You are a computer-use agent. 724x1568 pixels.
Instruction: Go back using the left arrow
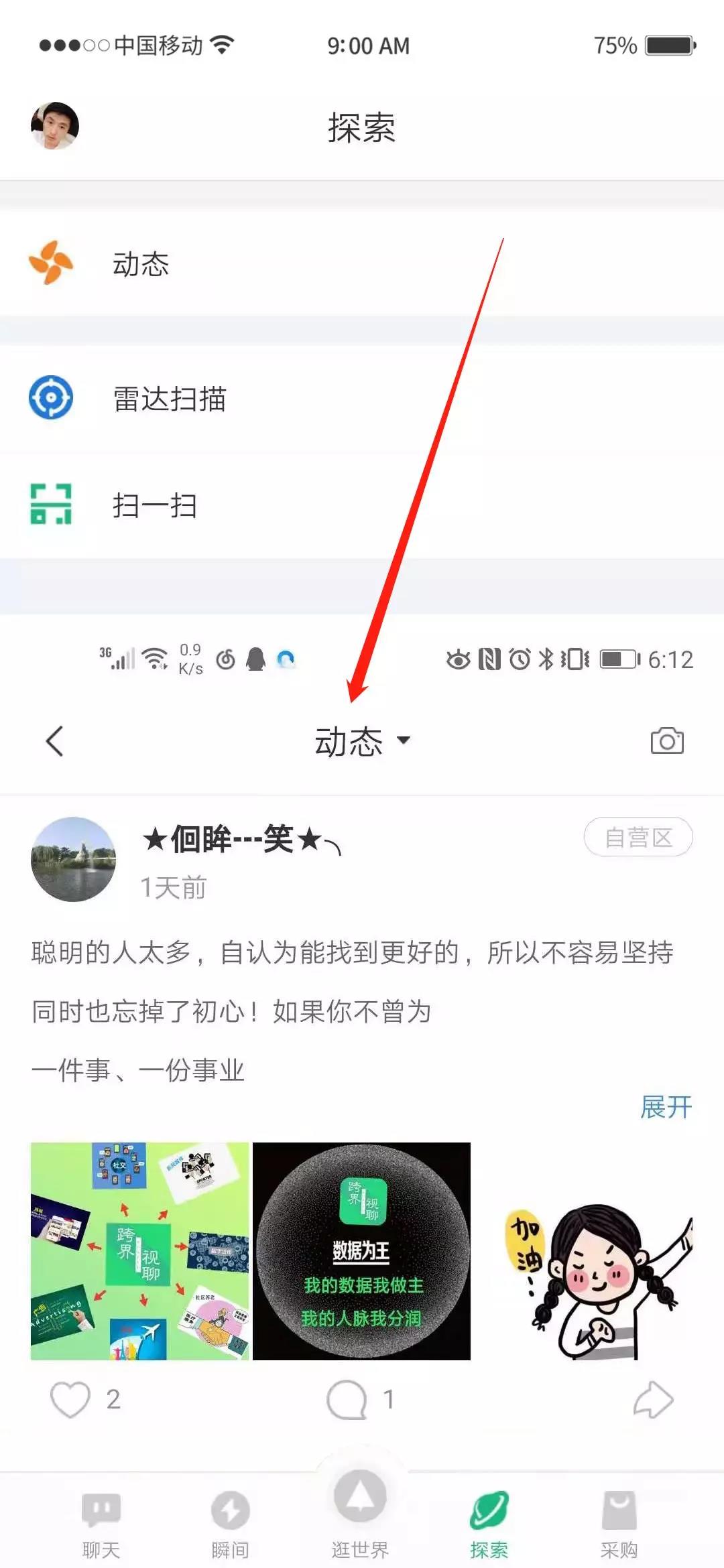(x=55, y=741)
